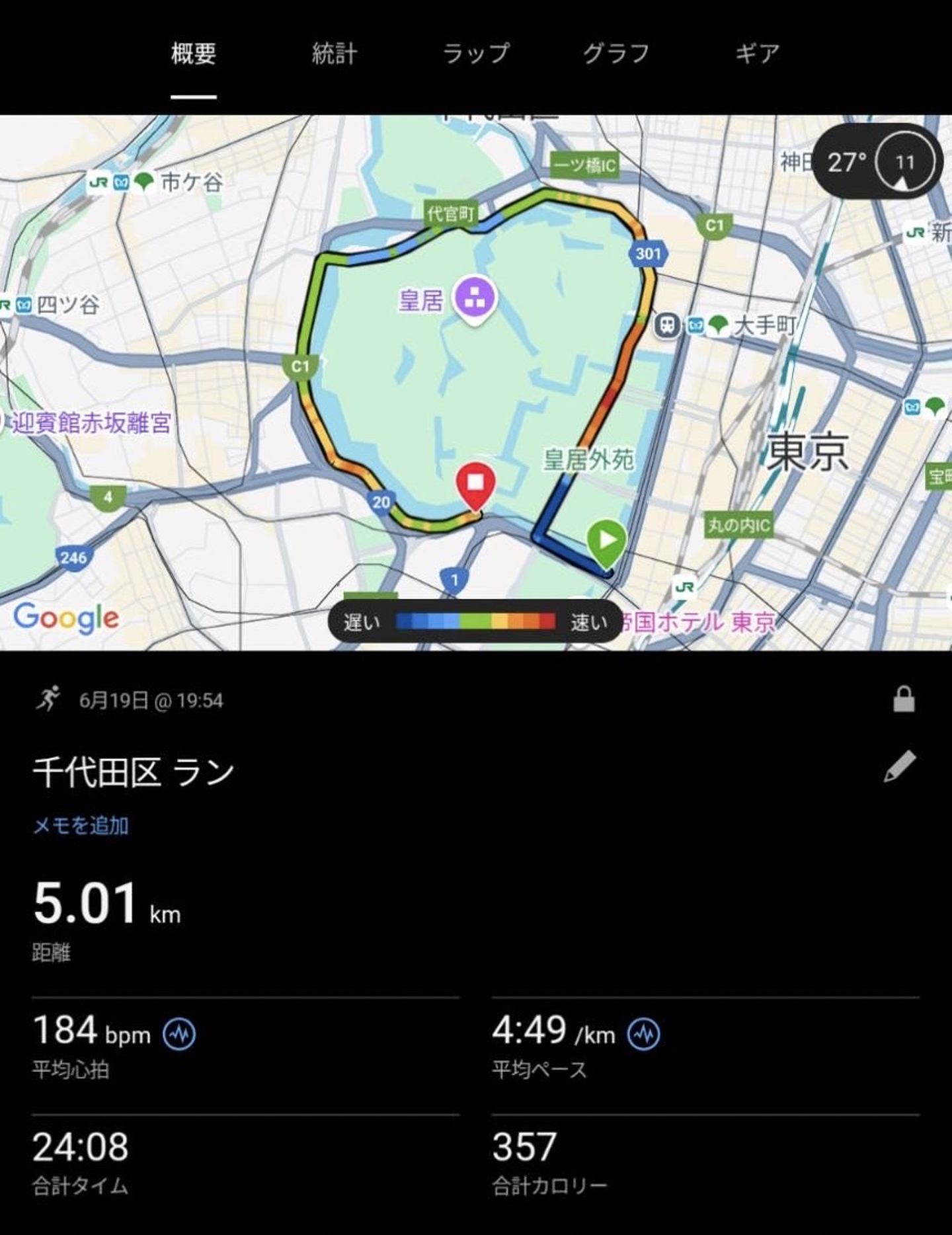This screenshot has width=952, height=1235.
Task: Tap the privacy lock icon
Action: pyautogui.click(x=903, y=699)
